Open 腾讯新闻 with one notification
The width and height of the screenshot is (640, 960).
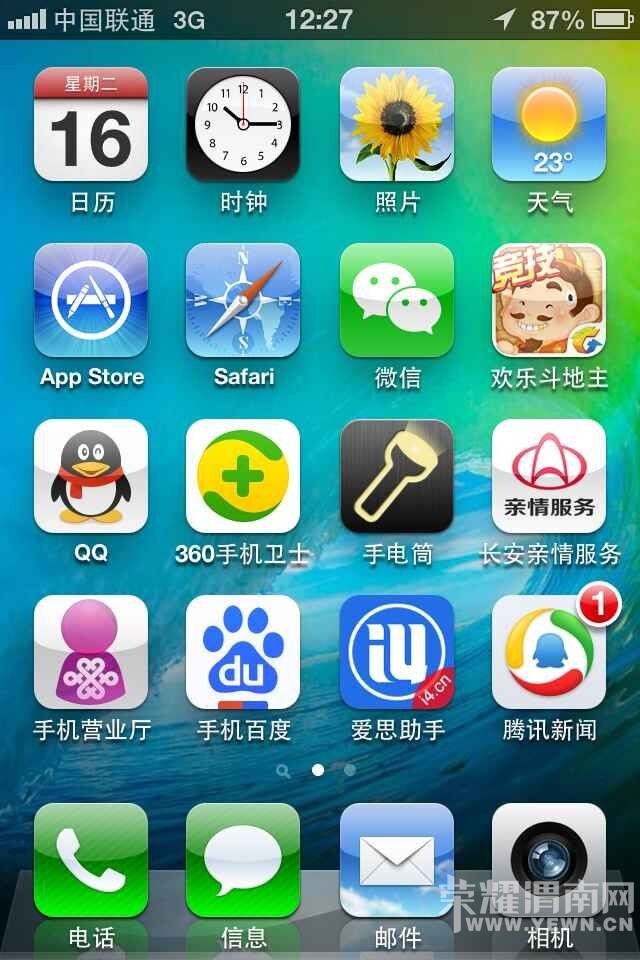point(549,652)
